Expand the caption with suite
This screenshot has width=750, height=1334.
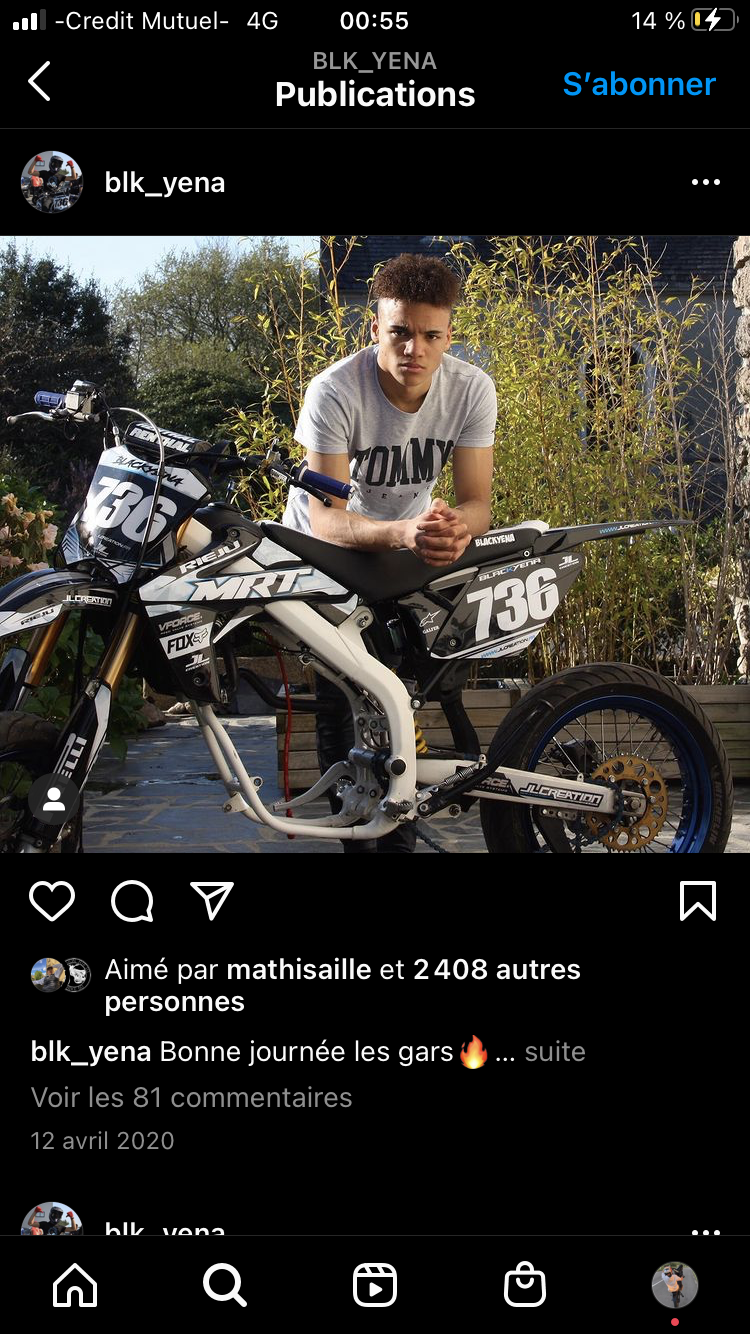555,1052
